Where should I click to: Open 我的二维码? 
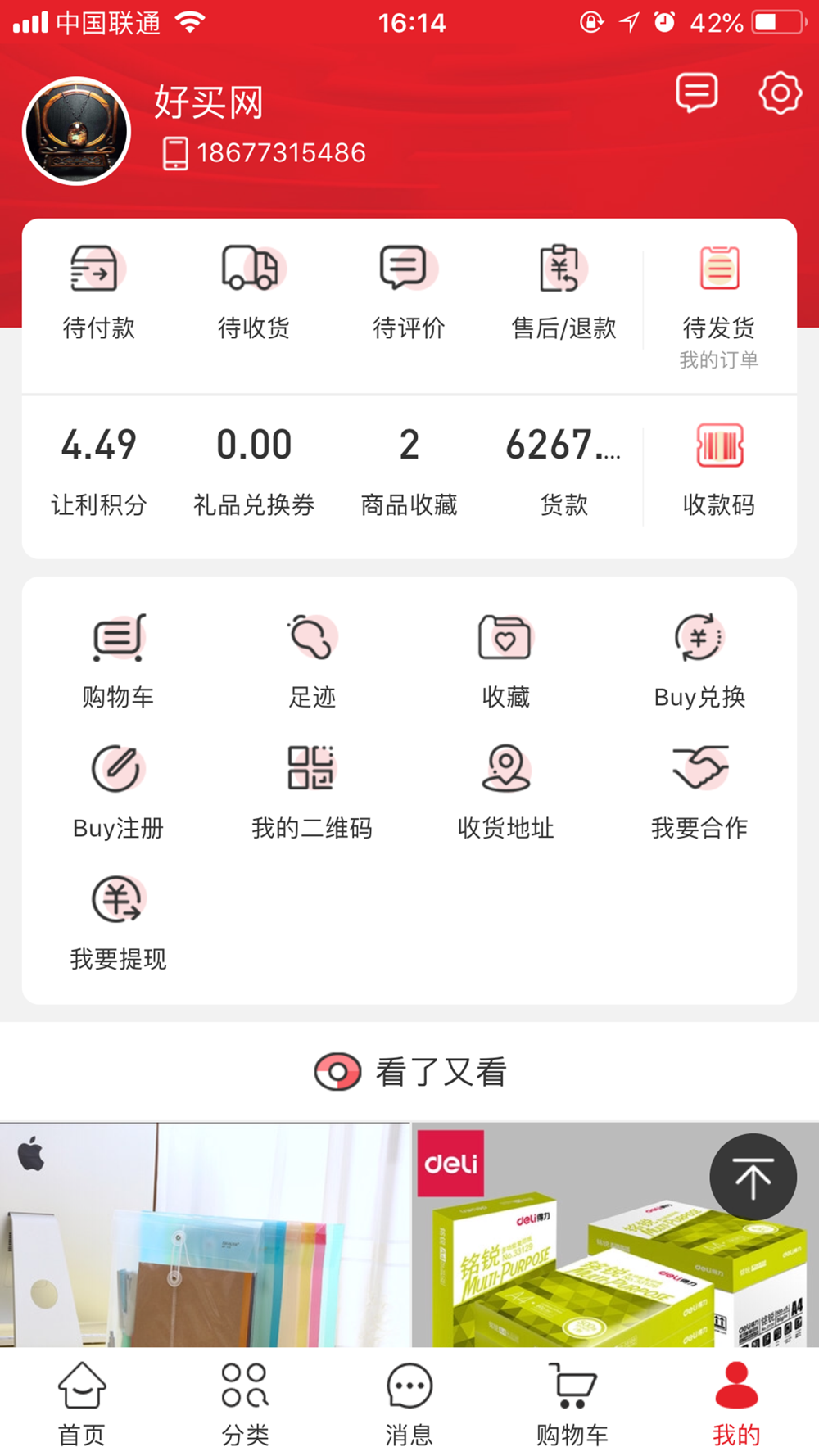point(312,791)
